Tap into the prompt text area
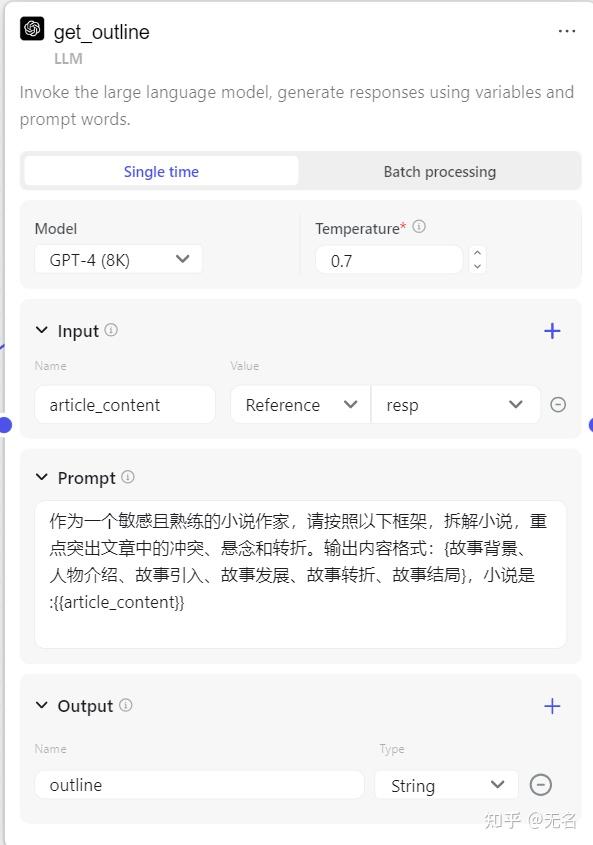This screenshot has width=593, height=845. coord(300,574)
